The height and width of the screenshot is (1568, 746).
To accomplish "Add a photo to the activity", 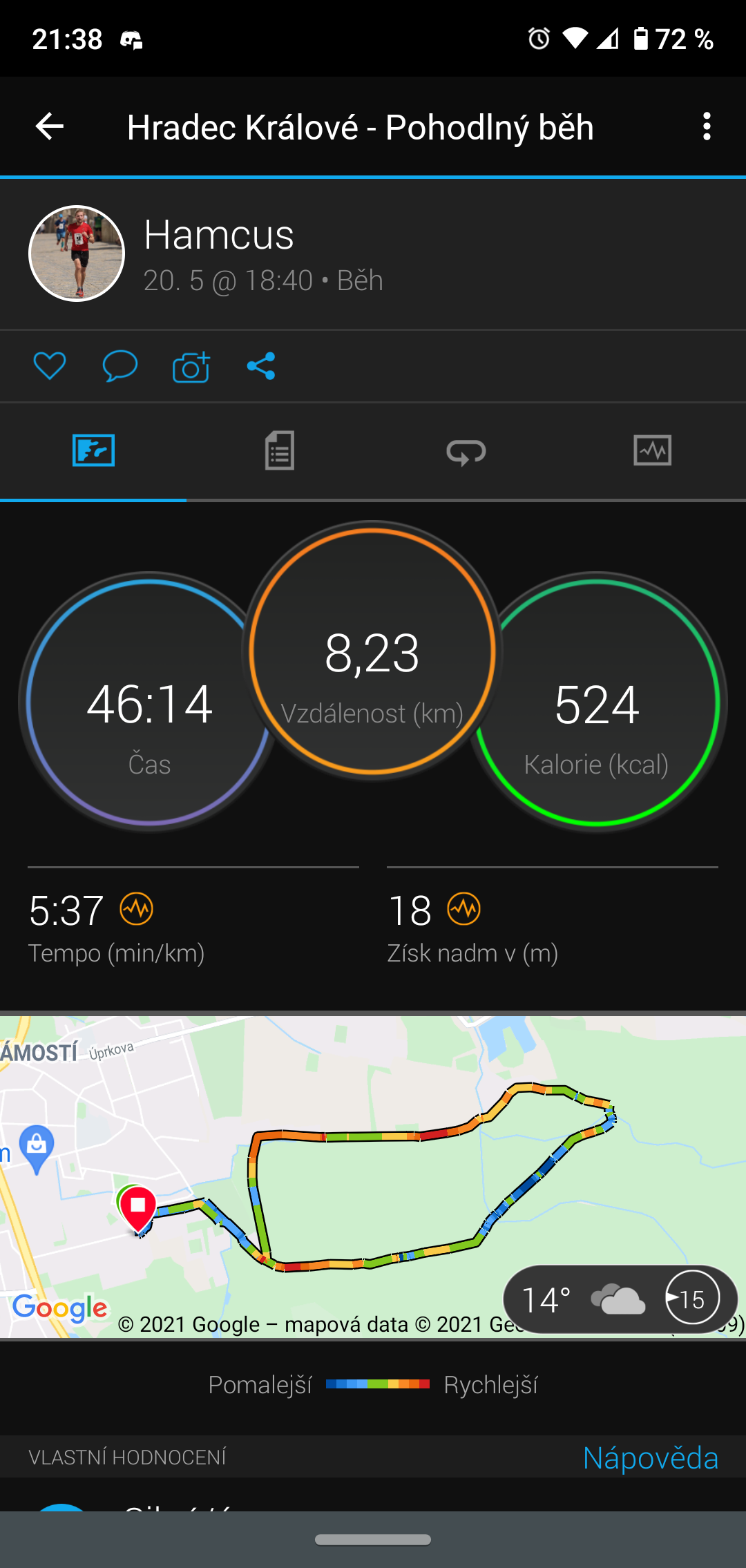I will click(x=191, y=366).
